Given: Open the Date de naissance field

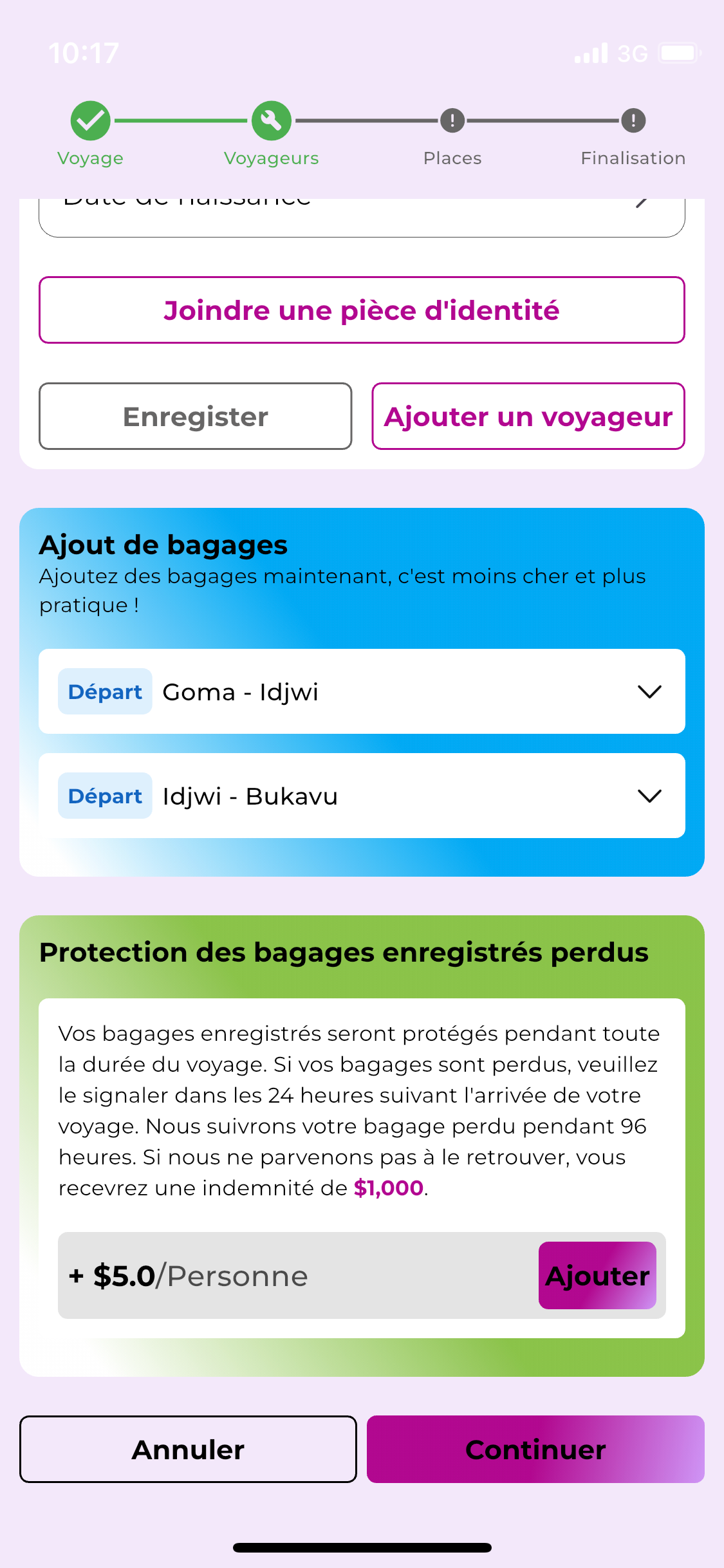Looking at the screenshot, I should click(x=362, y=216).
